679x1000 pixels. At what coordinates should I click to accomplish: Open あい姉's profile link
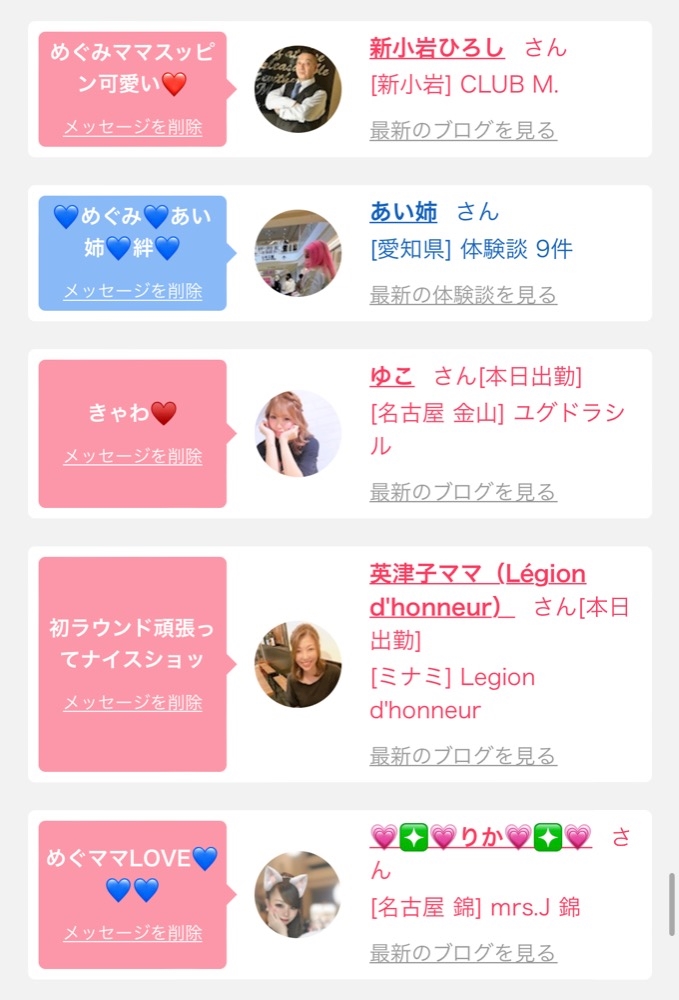point(404,212)
